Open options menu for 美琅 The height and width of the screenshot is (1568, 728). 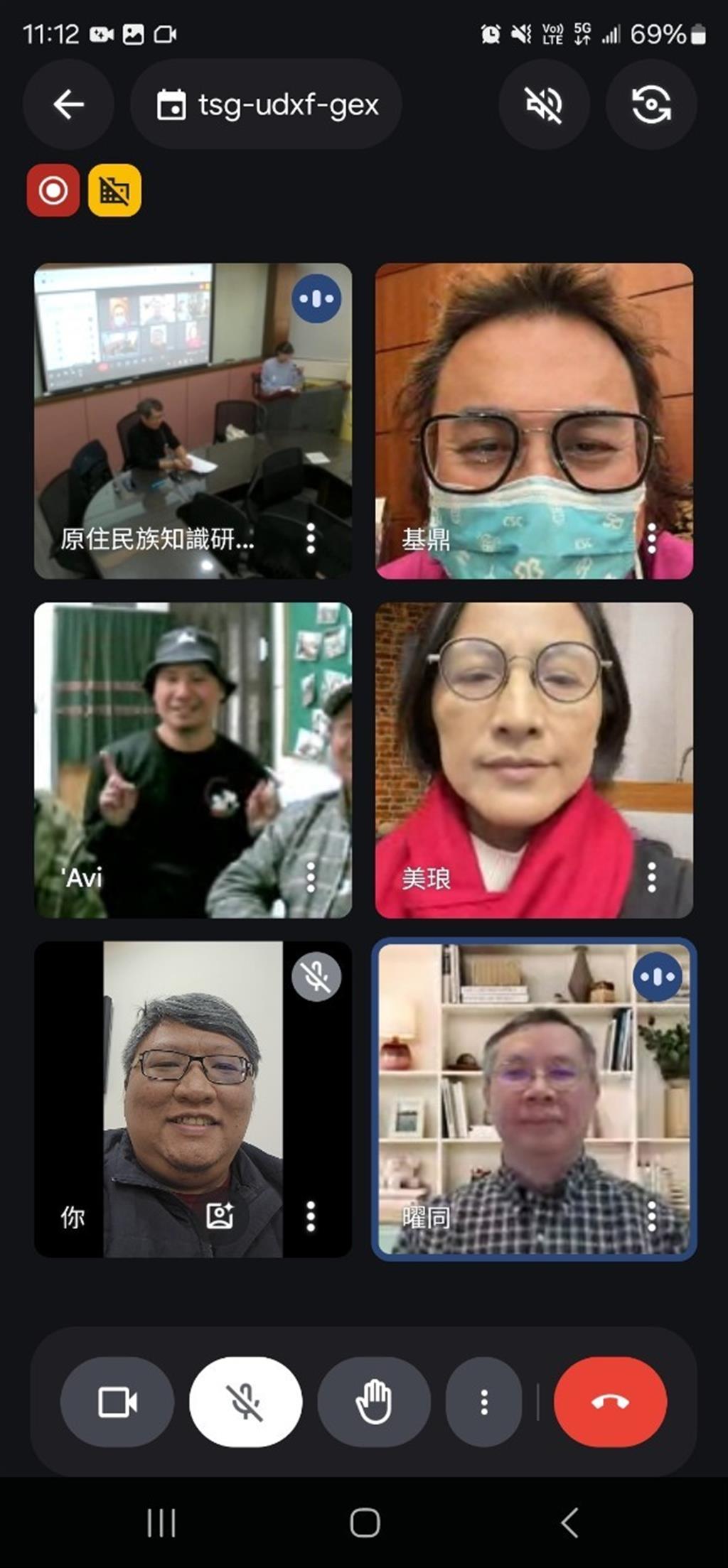(652, 877)
